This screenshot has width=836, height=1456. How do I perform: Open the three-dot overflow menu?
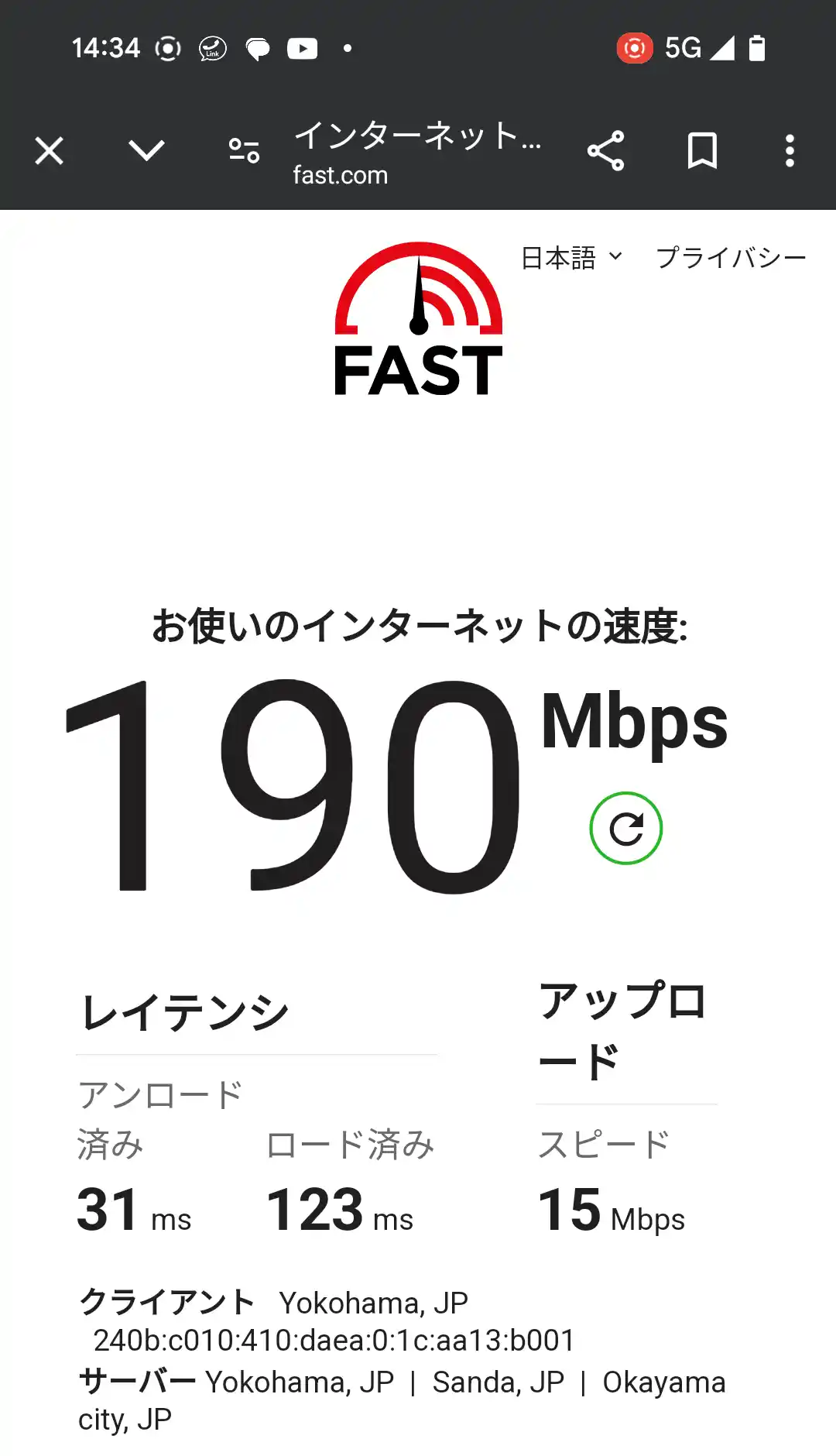coord(790,151)
